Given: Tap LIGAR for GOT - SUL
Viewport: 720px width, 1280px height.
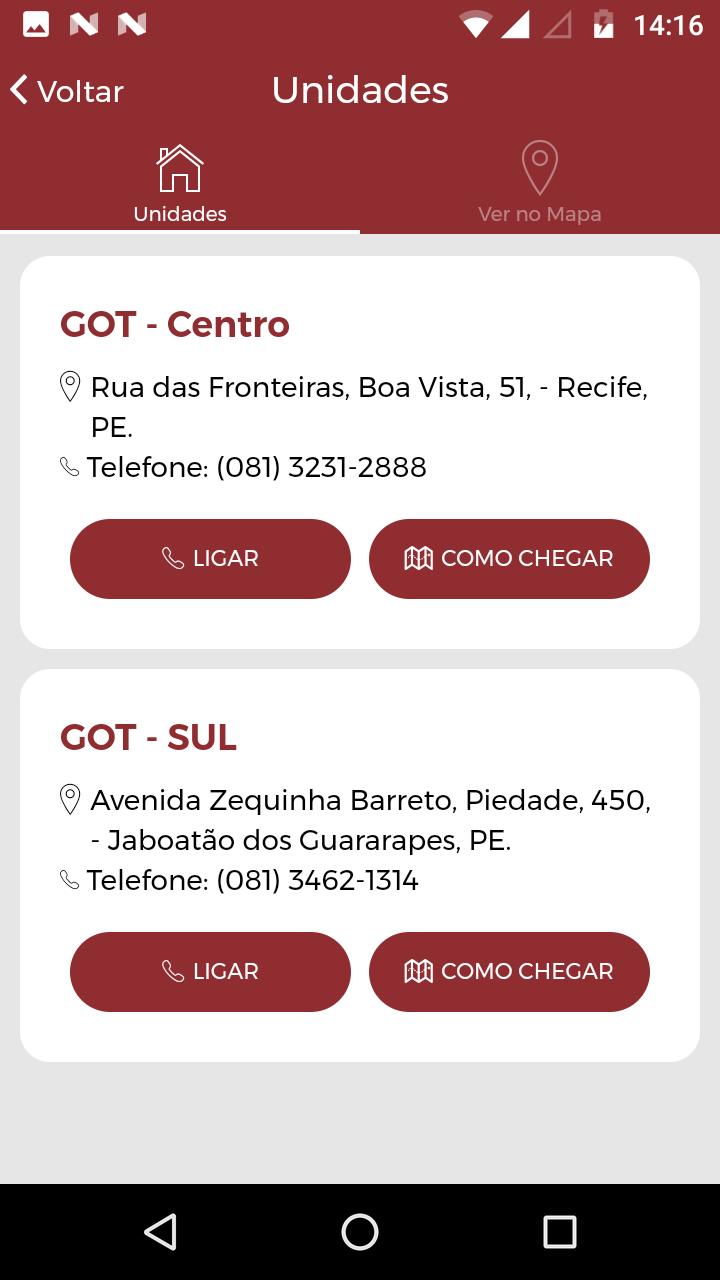Looking at the screenshot, I should tap(210, 972).
